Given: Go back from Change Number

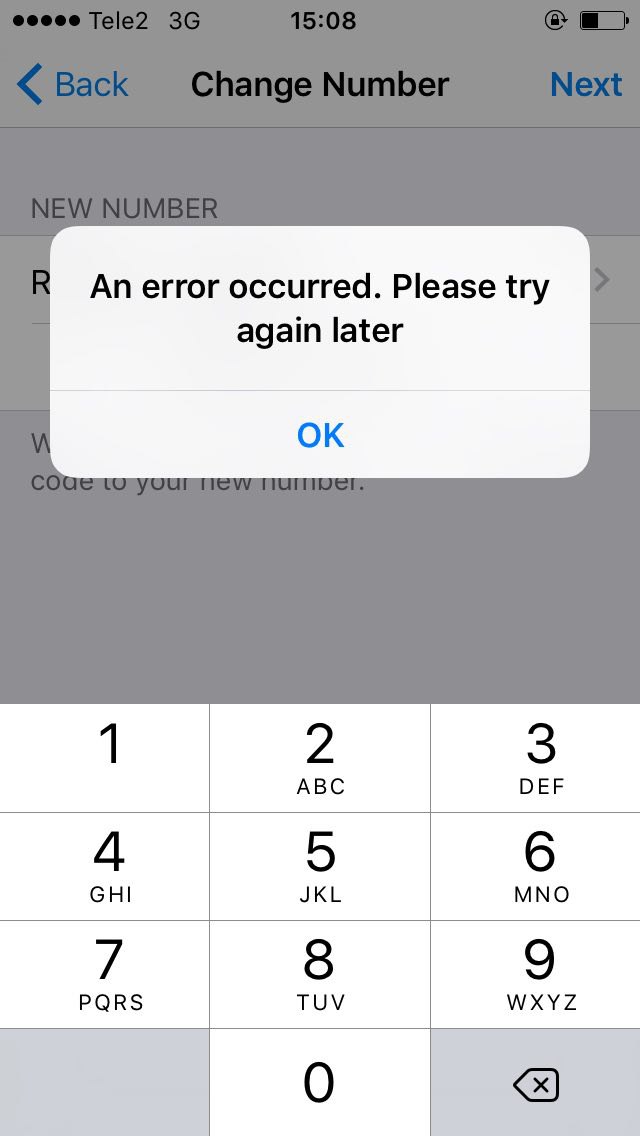Looking at the screenshot, I should click(x=73, y=85).
